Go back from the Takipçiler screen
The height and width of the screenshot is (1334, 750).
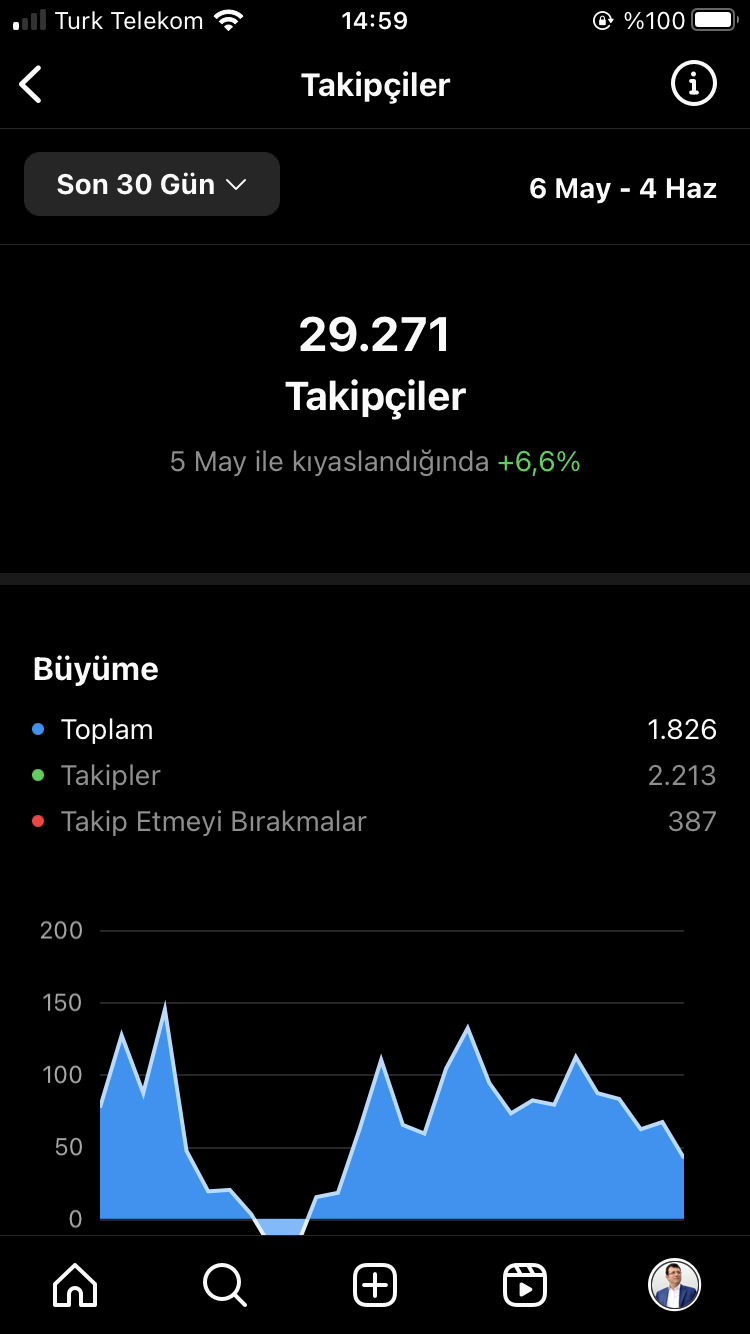[31, 85]
